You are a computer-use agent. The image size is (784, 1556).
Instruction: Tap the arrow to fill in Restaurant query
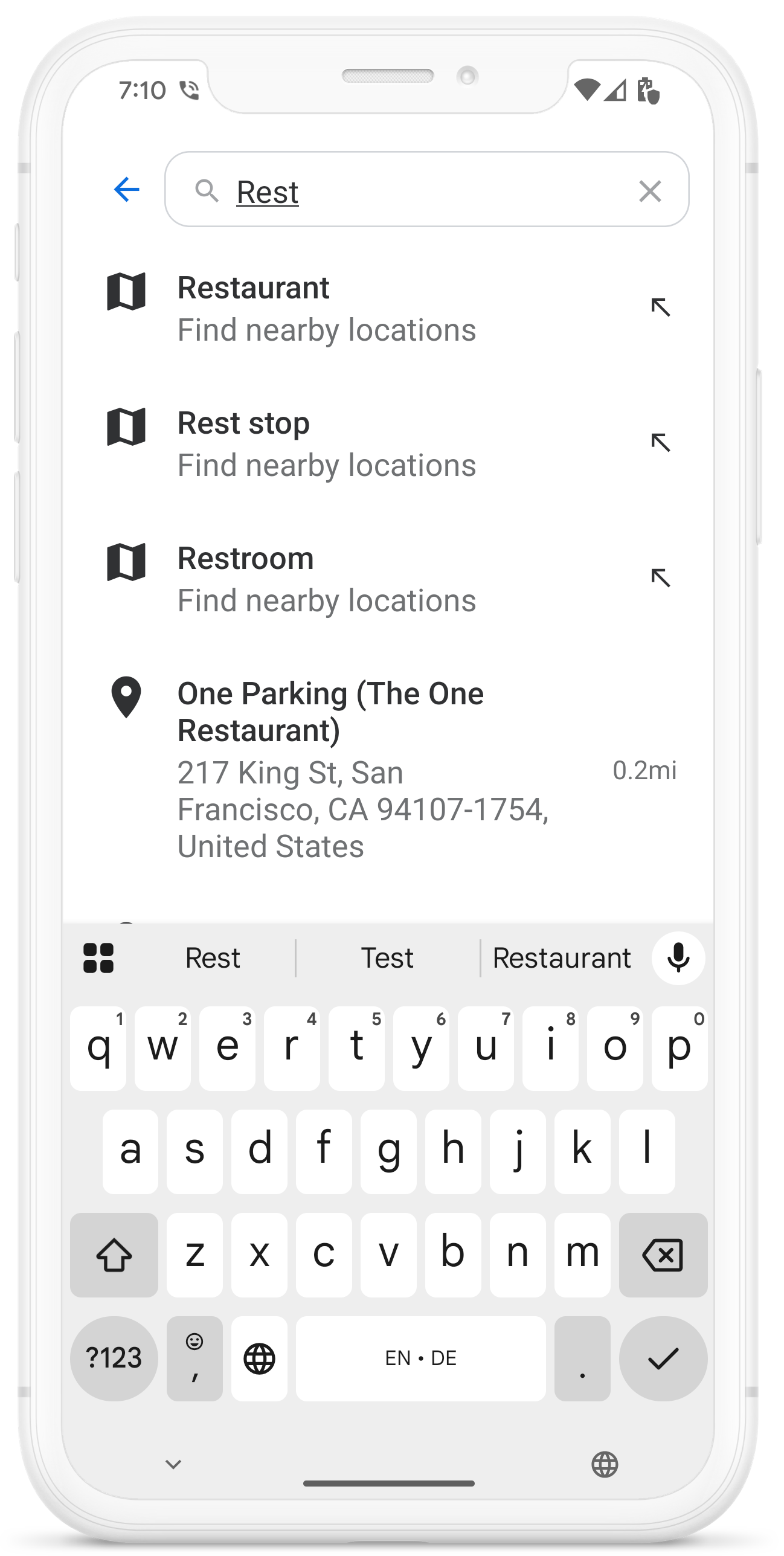pos(662,308)
